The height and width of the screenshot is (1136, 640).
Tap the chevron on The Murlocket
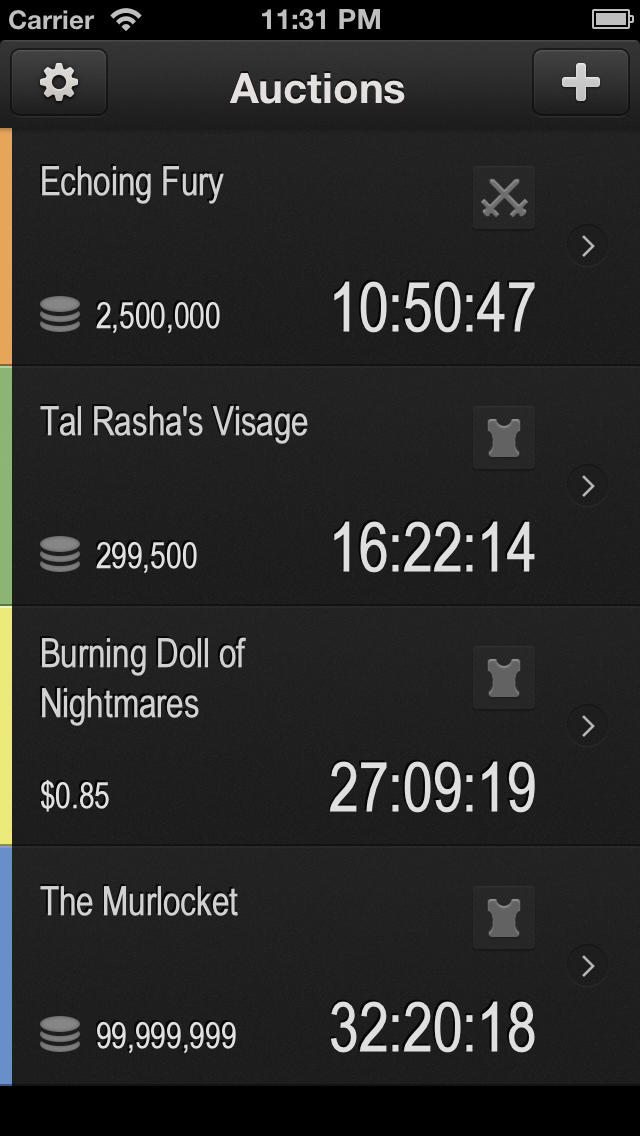[x=588, y=966]
